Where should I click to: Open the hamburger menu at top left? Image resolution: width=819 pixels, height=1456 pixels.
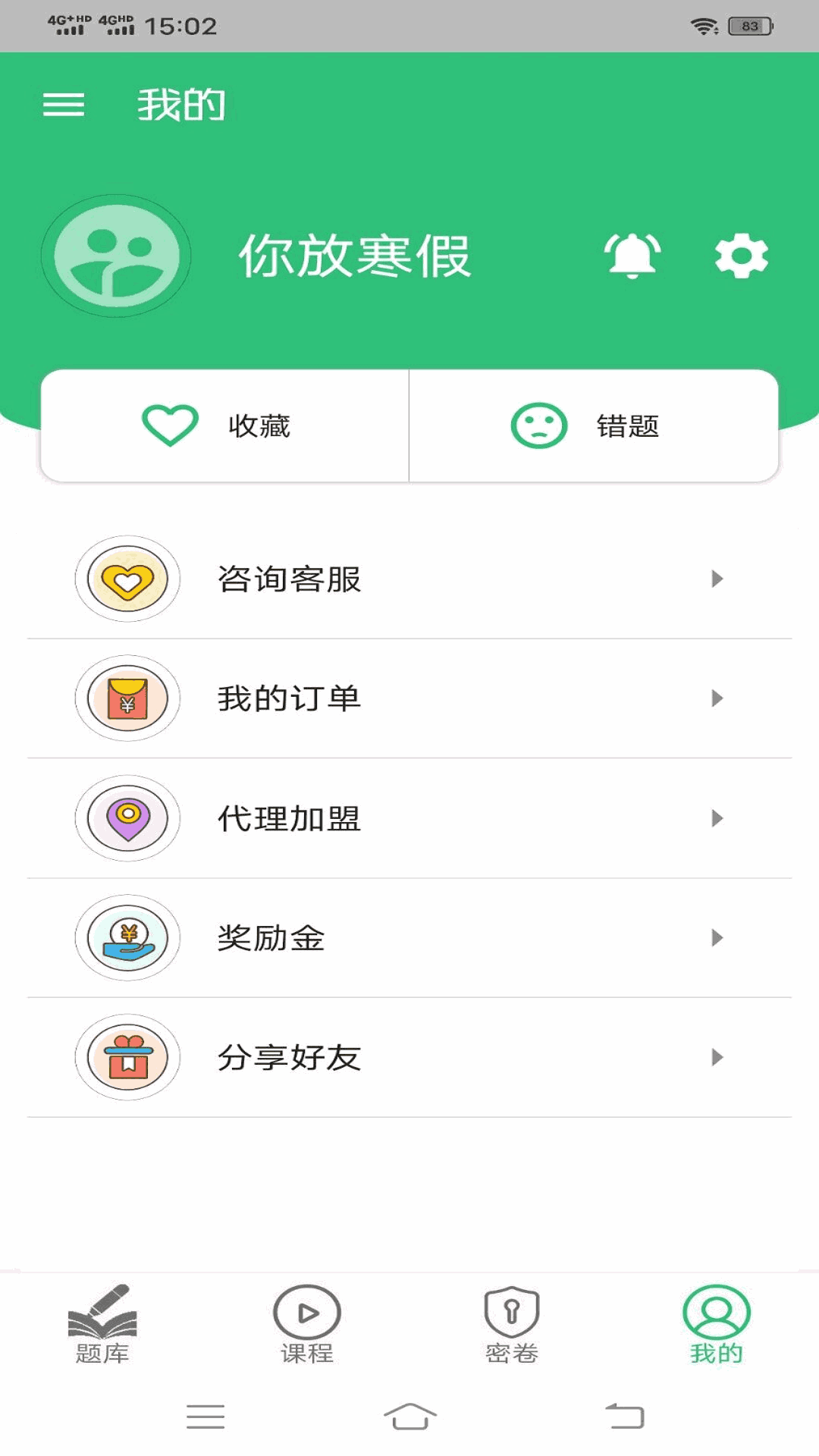point(64,105)
